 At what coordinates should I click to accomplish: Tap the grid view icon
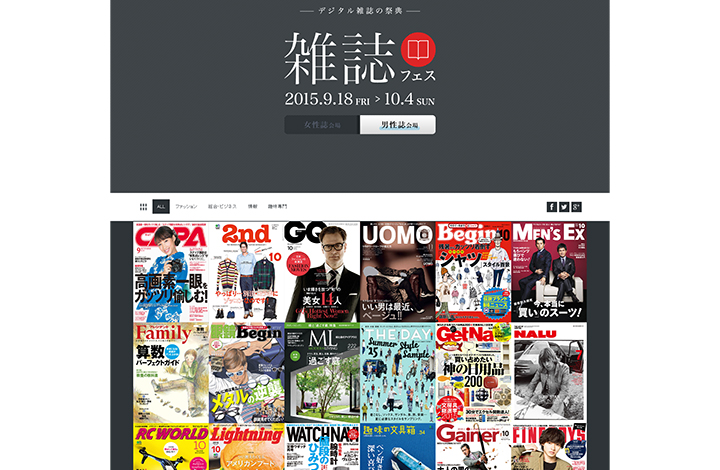click(143, 206)
